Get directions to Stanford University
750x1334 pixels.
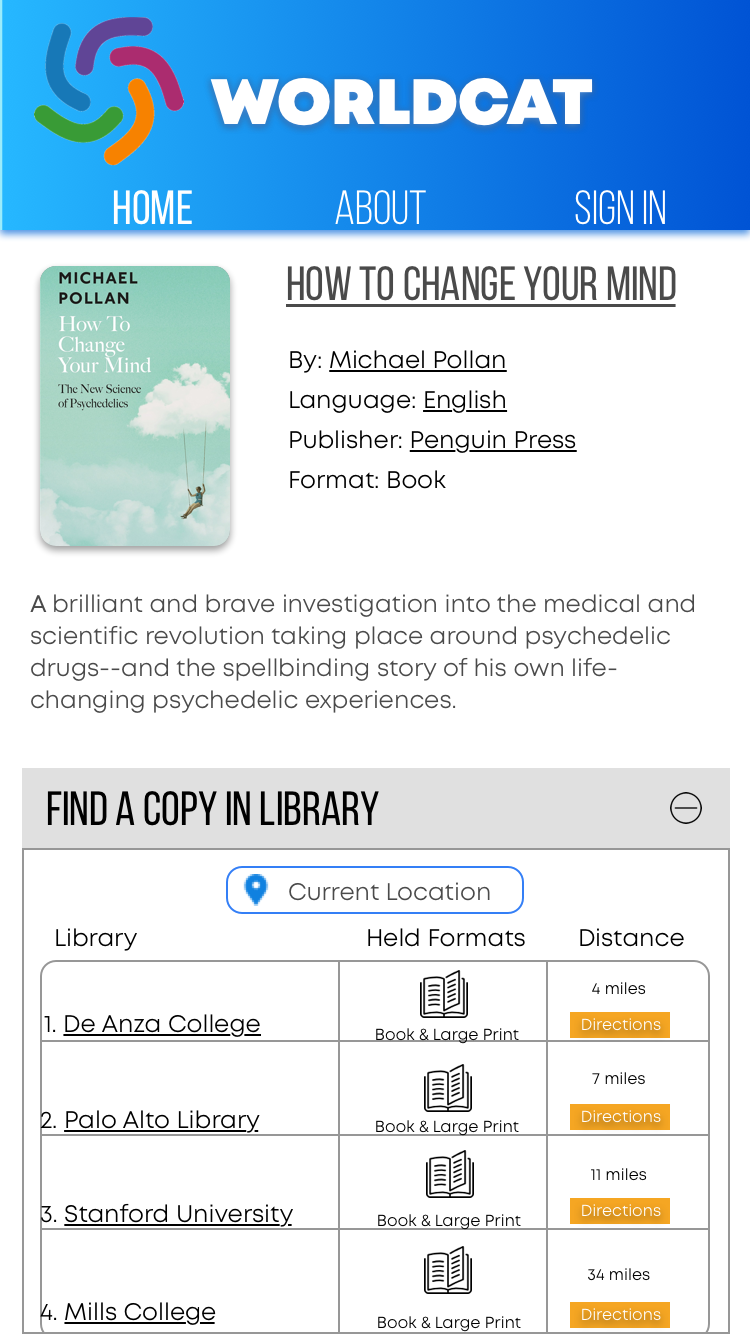click(620, 1211)
